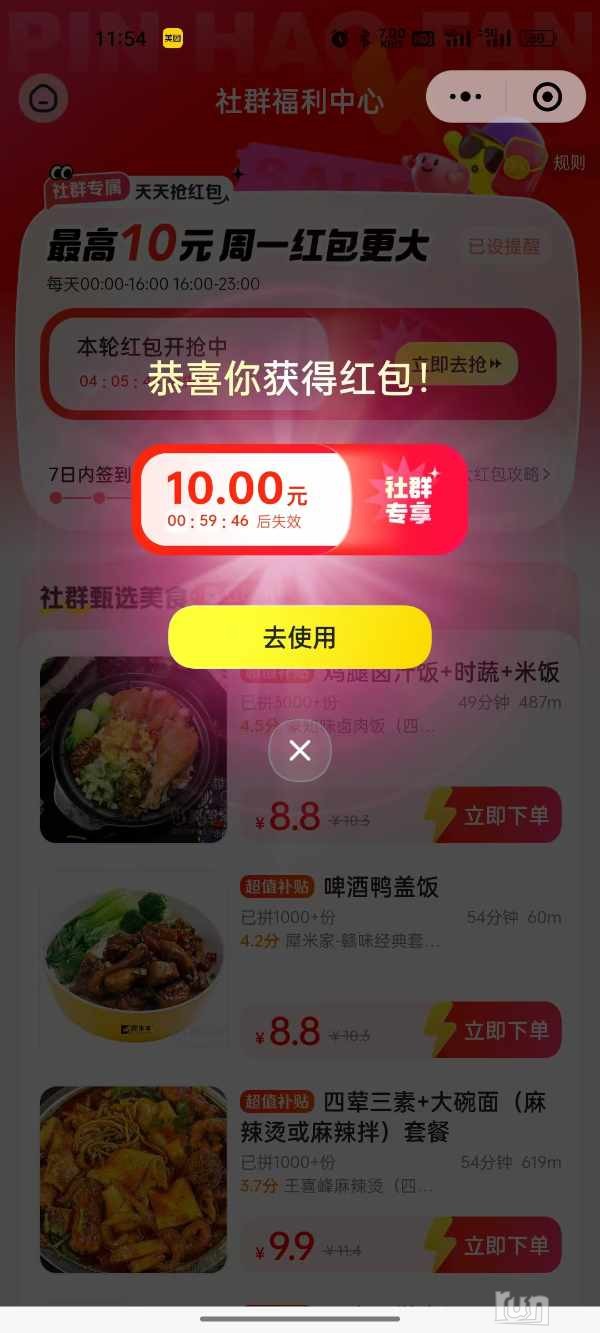The height and width of the screenshot is (1333, 600).
Task: Dismiss the red packet popup
Action: pos(299,750)
